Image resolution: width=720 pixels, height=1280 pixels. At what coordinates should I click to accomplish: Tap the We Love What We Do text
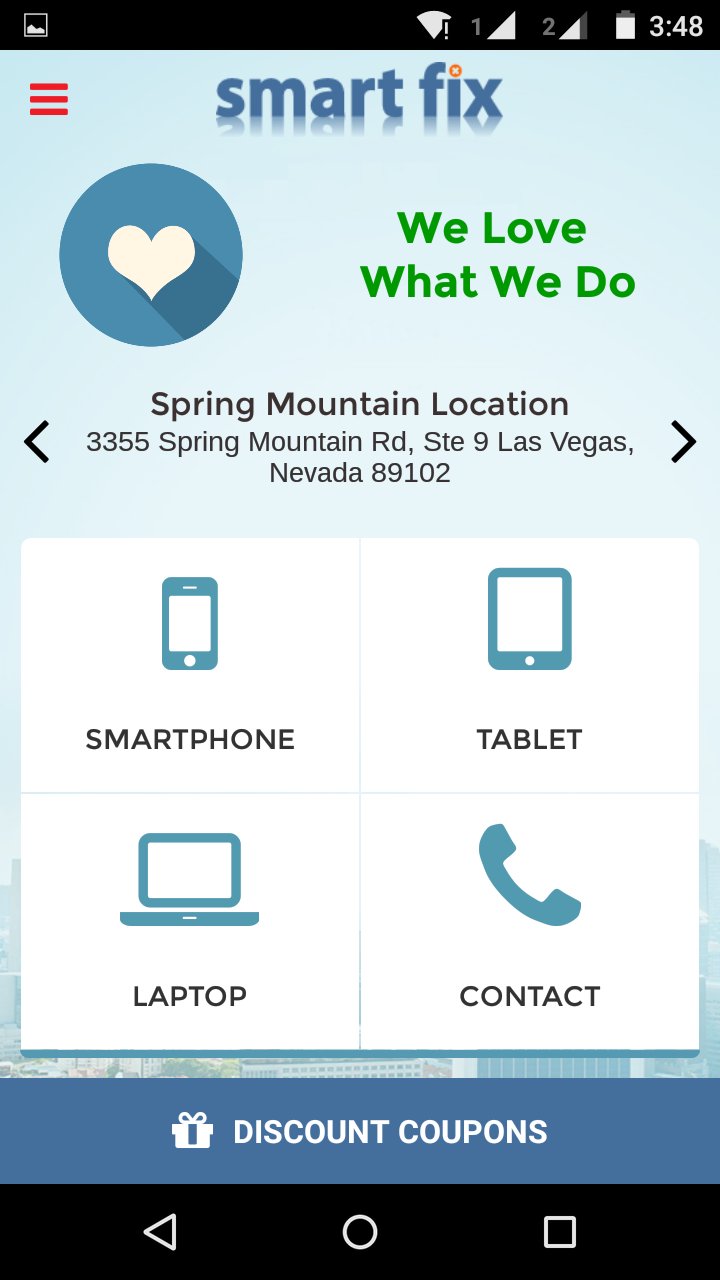495,255
